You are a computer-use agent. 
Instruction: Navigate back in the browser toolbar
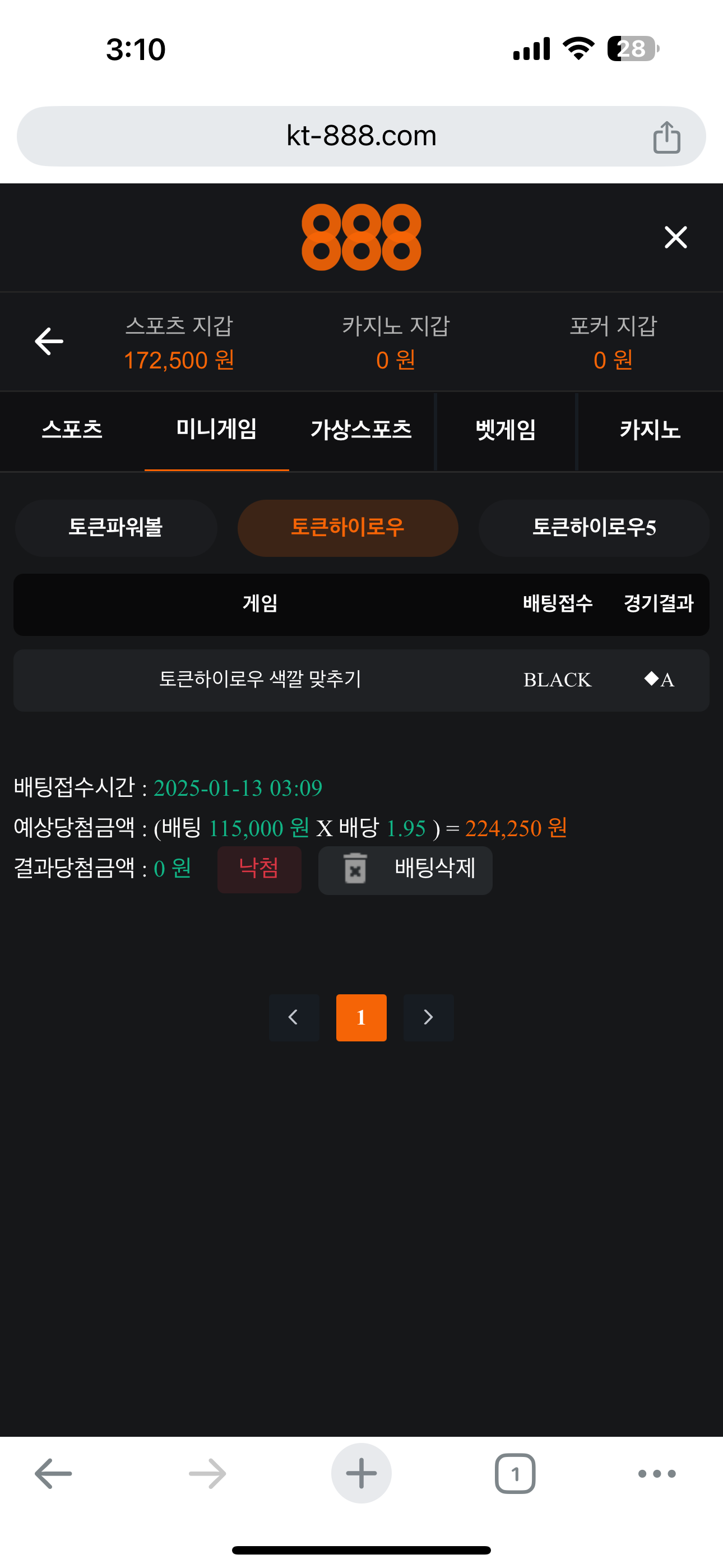pos(54,1473)
